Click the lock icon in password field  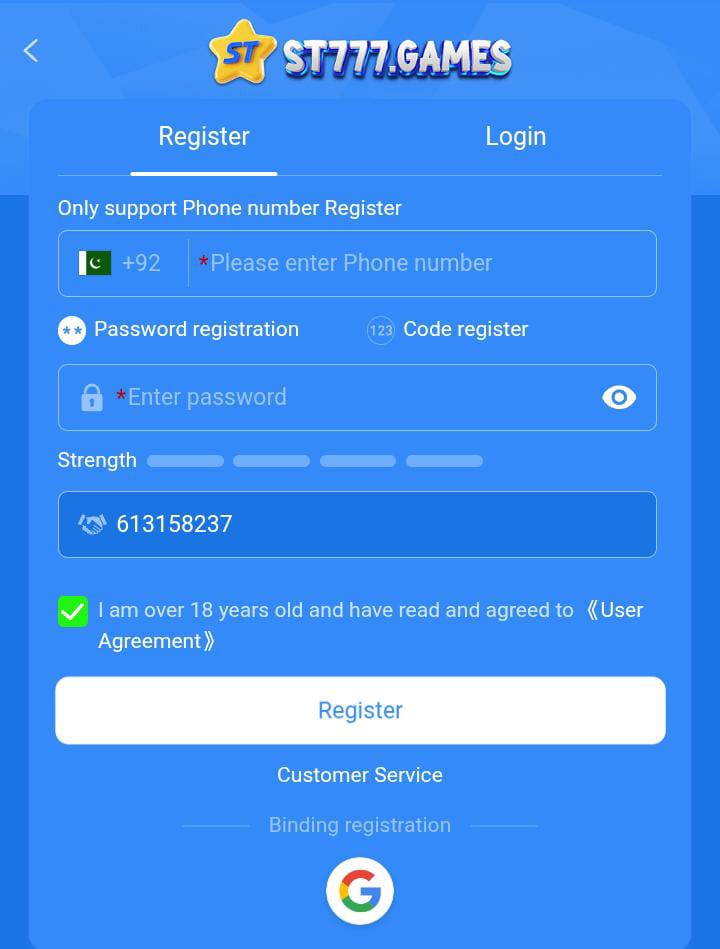click(92, 397)
